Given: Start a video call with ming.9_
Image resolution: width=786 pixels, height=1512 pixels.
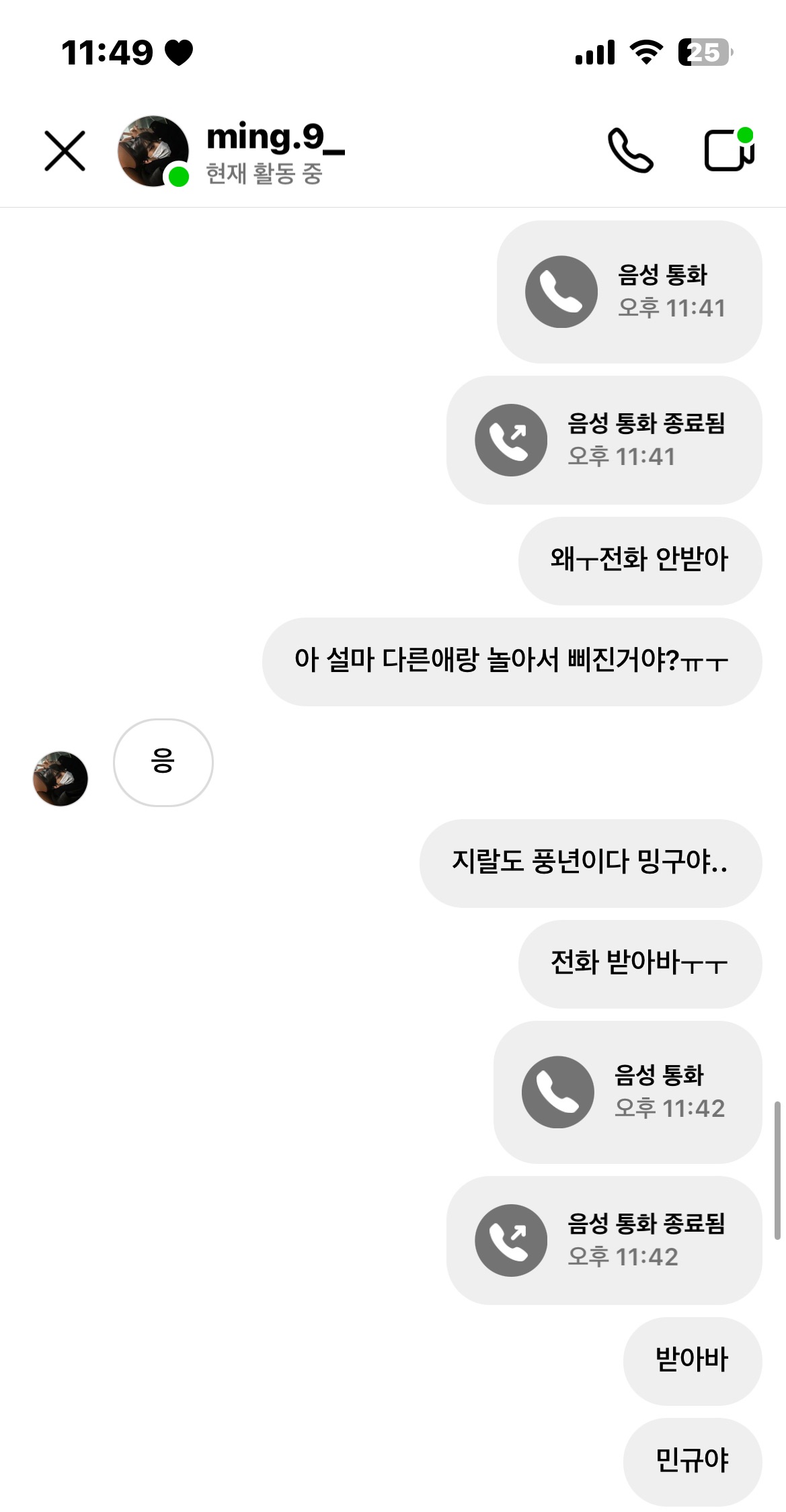Looking at the screenshot, I should click(x=729, y=151).
